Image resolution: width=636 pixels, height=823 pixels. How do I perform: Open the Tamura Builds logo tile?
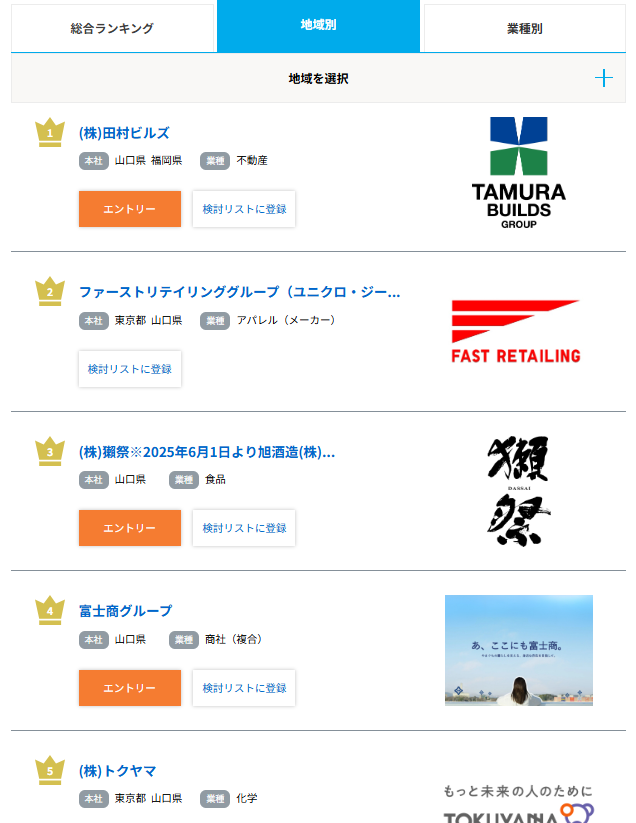coord(518,172)
